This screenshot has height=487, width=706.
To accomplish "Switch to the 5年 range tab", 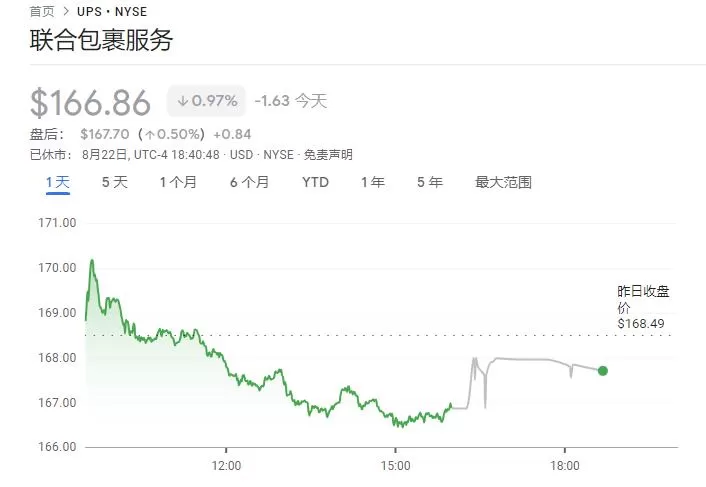I will click(x=430, y=182).
